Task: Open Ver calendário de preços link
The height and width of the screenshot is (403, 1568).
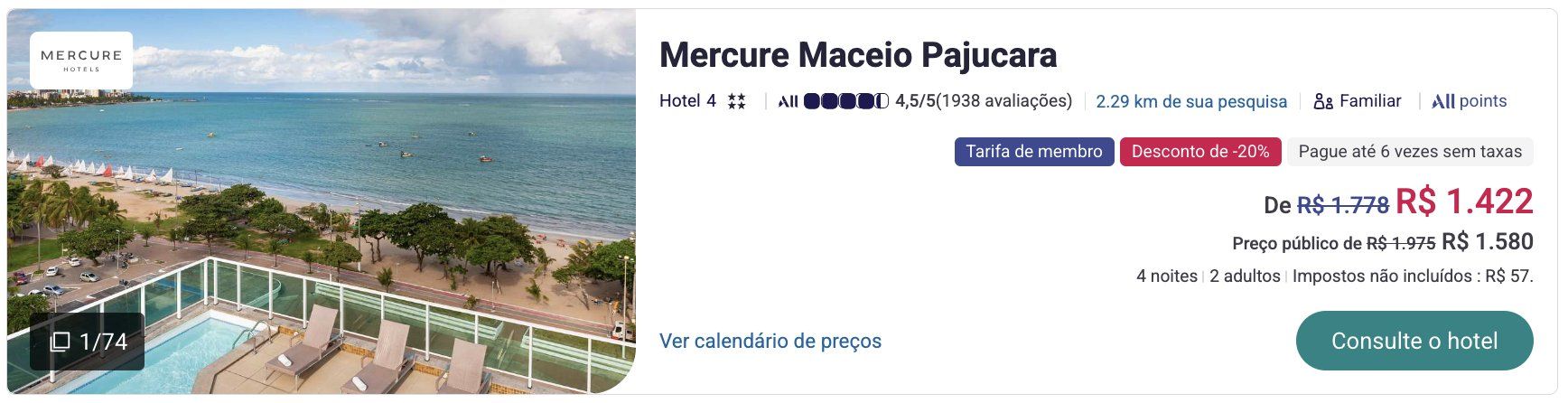Action: [770, 341]
